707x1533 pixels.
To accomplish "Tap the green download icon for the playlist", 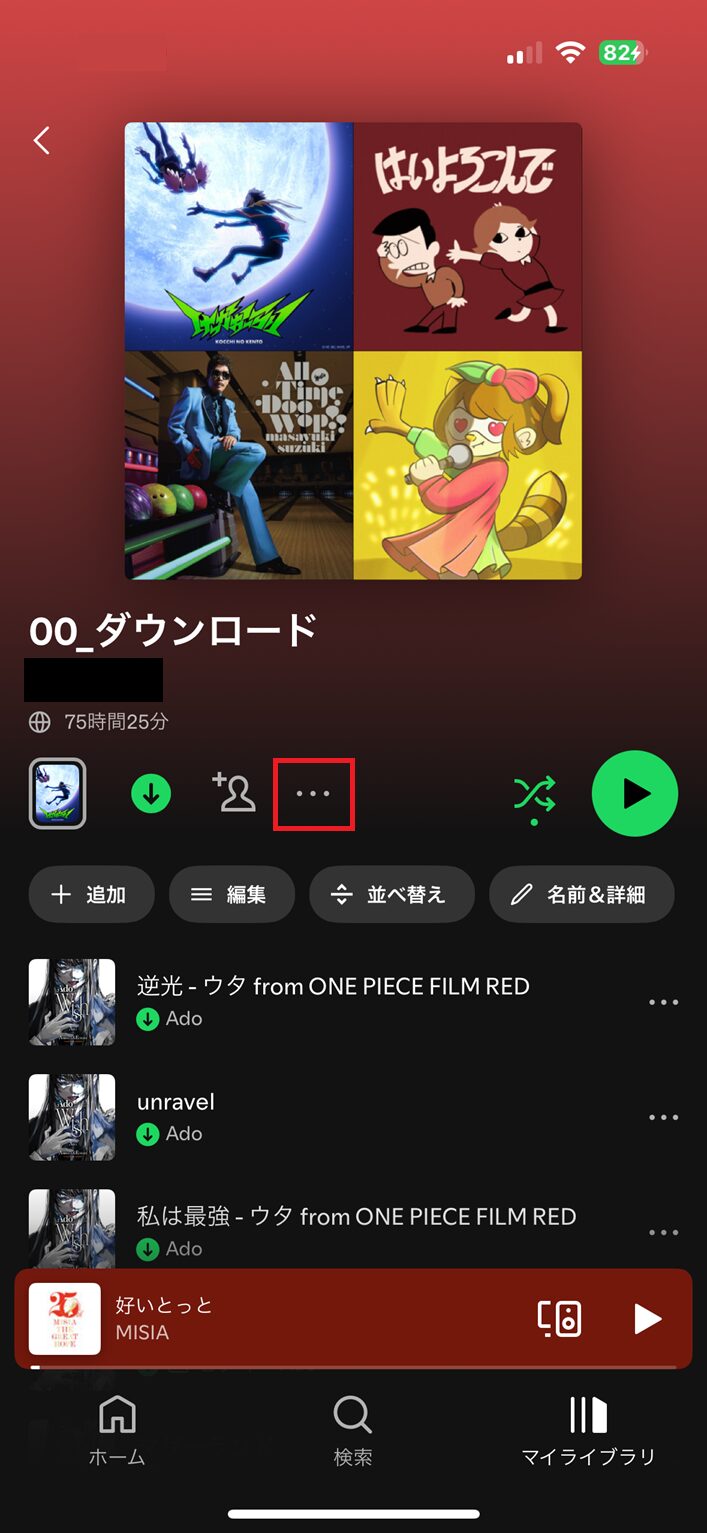I will click(151, 794).
